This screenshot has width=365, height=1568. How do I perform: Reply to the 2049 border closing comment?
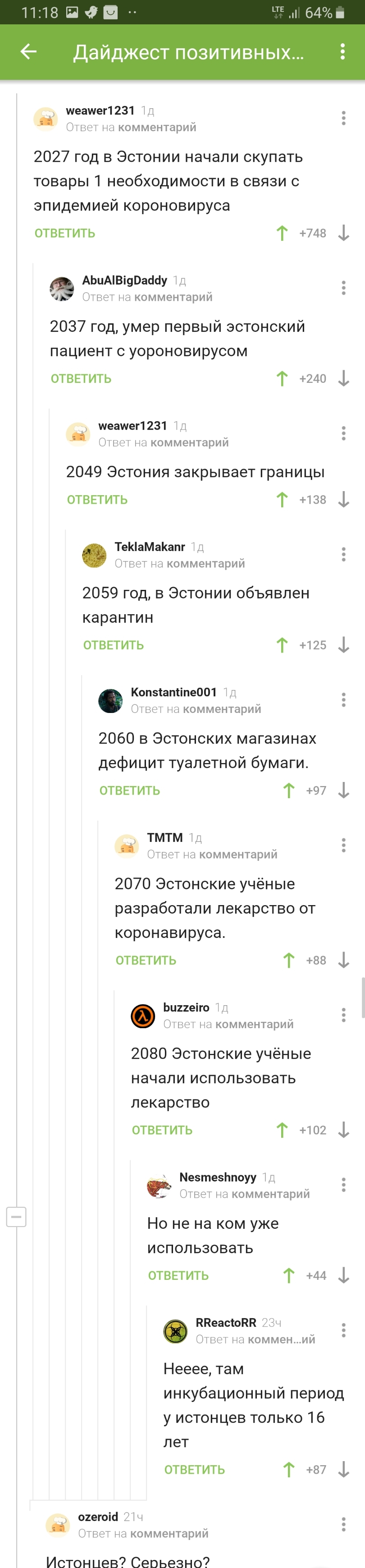[97, 500]
